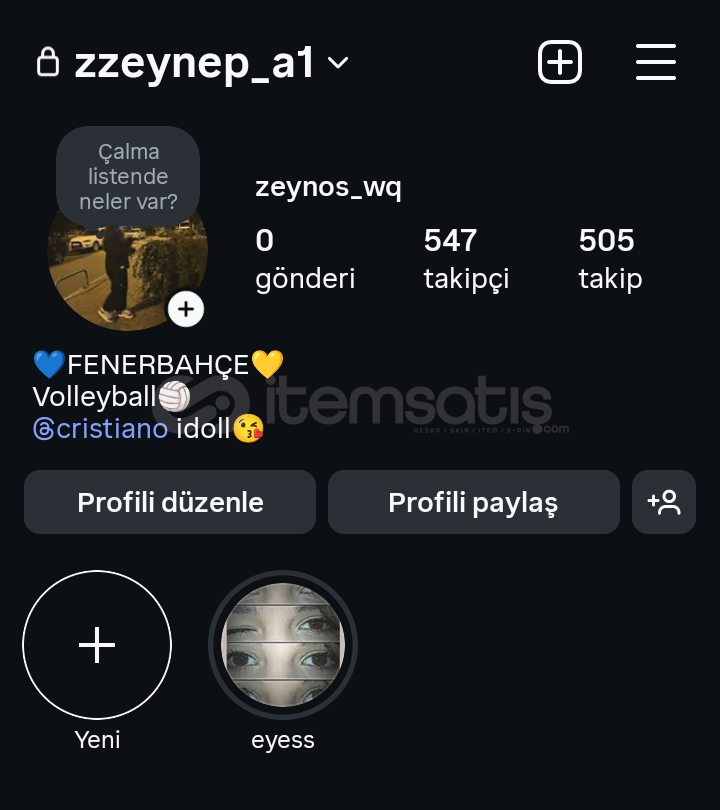Viewport: 720px width, 810px height.
Task: Open the hamburger menu
Action: click(656, 63)
